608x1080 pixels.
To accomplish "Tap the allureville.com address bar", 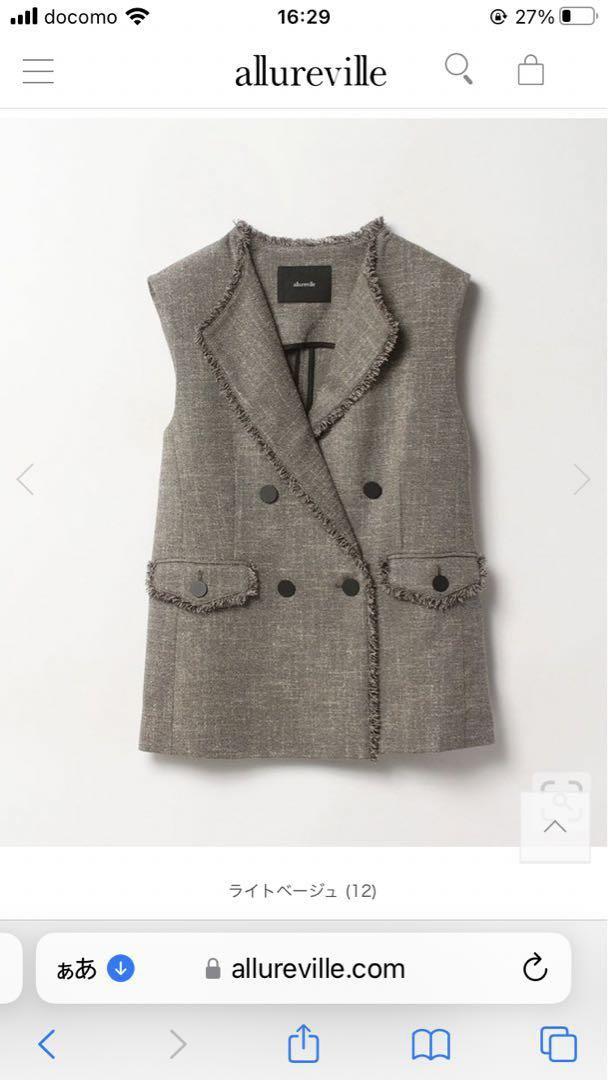I will tap(304, 969).
